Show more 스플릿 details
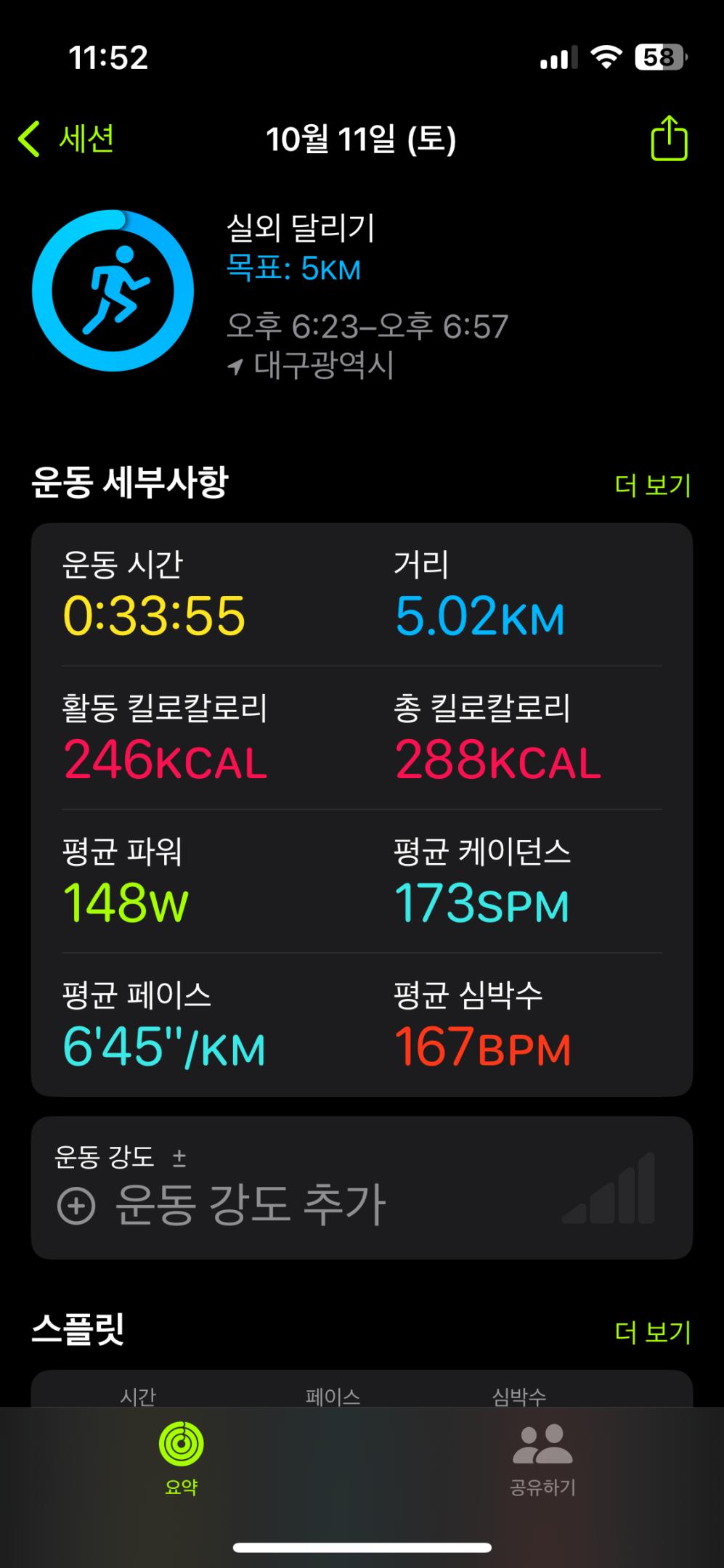The width and height of the screenshot is (724, 1568). (652, 1331)
